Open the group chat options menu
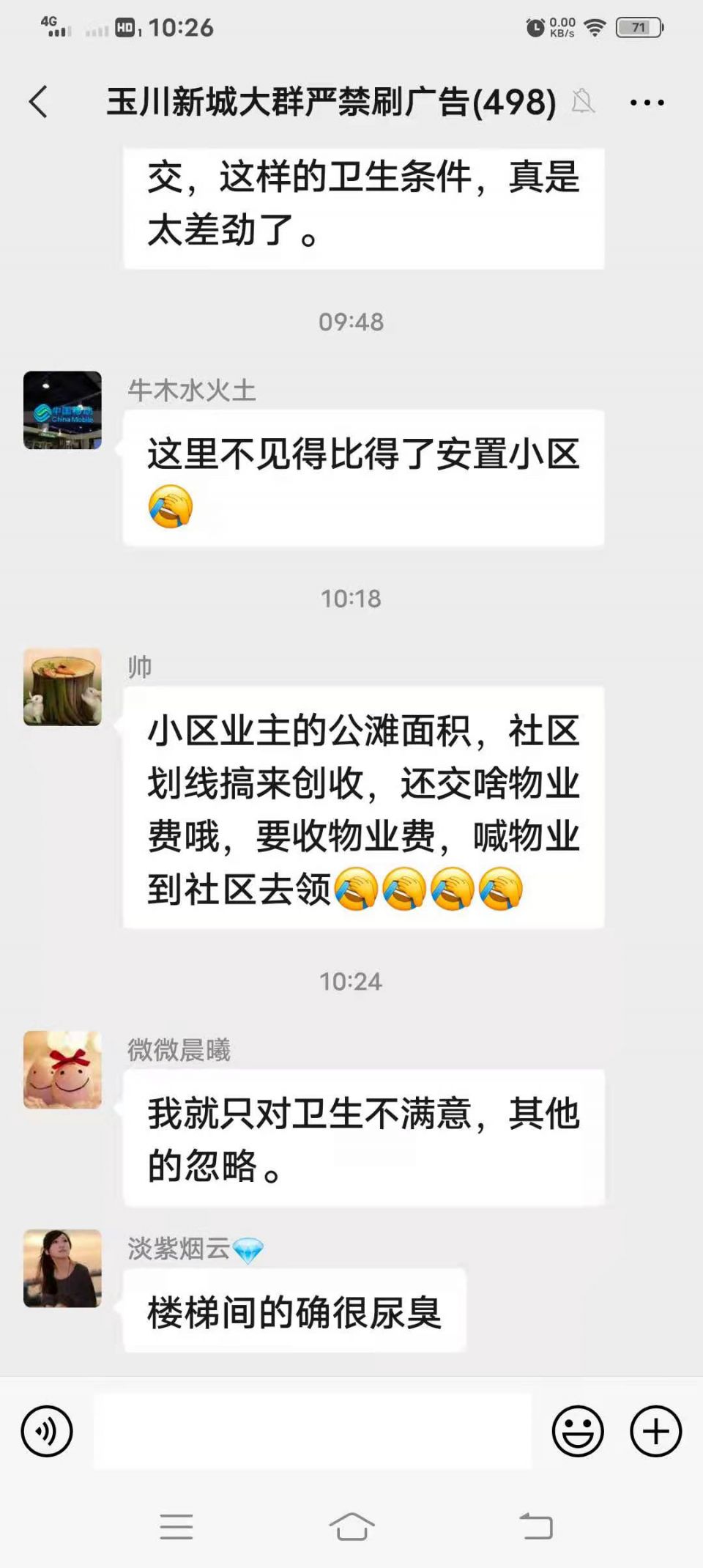The width and height of the screenshot is (703, 1568). (647, 103)
